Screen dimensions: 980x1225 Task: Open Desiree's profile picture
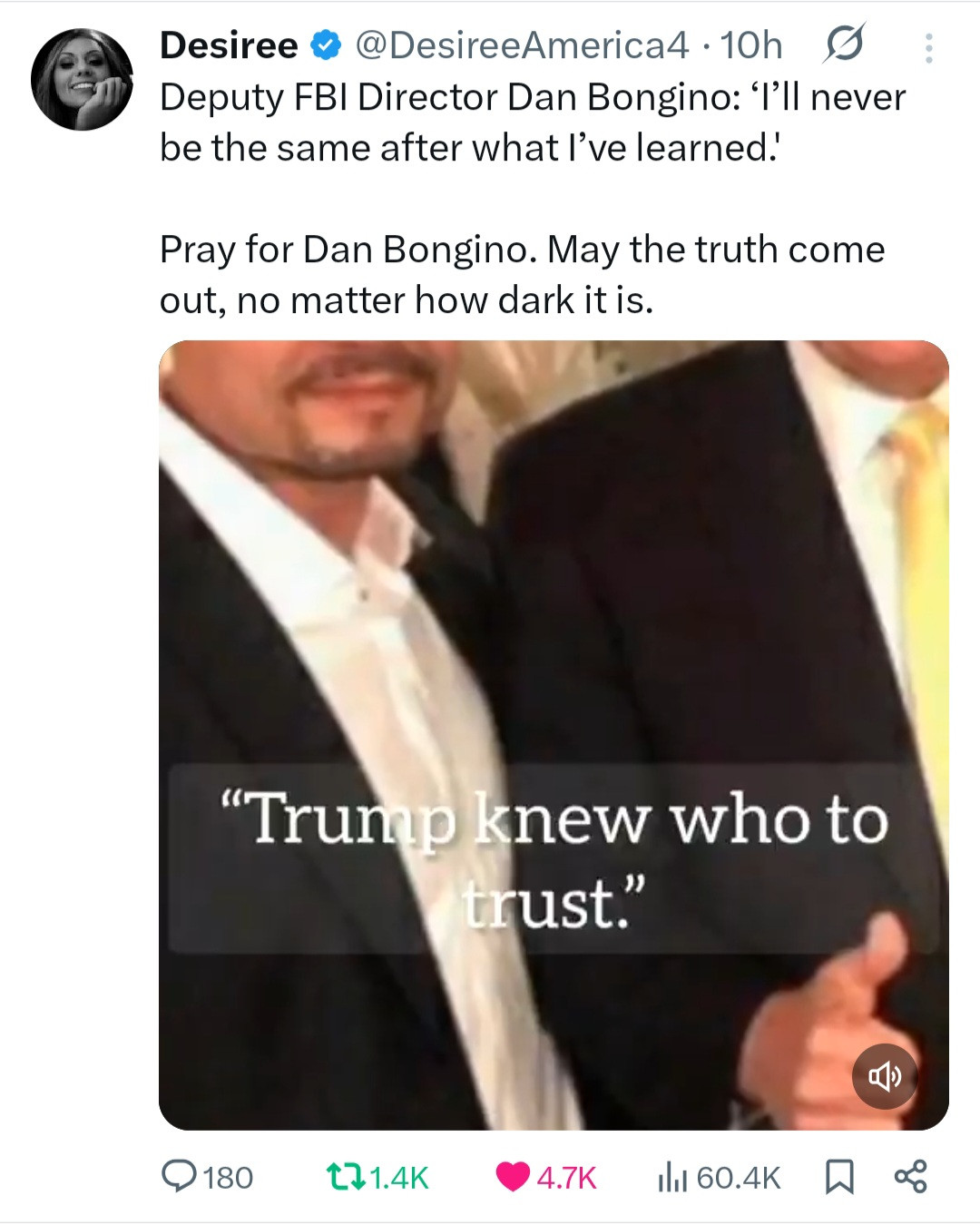click(x=82, y=79)
